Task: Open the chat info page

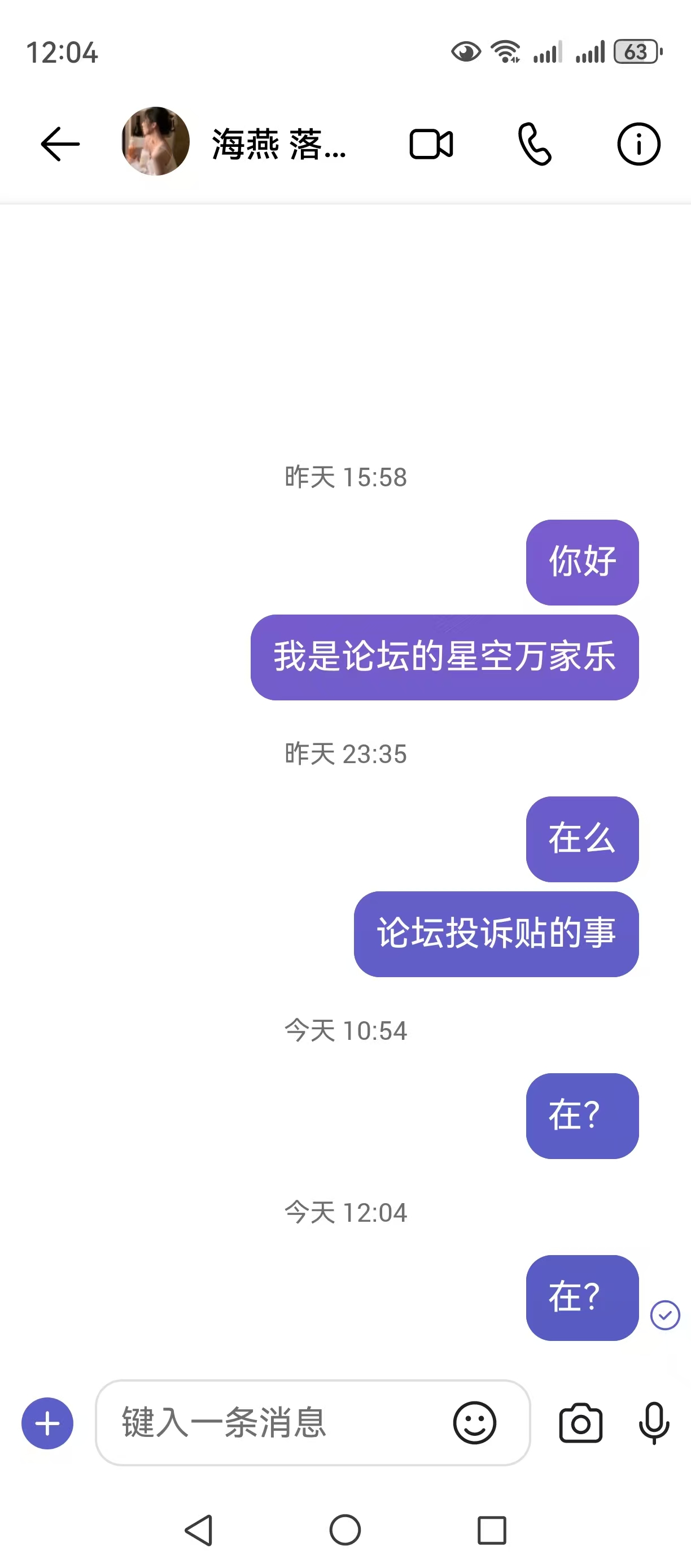Action: point(638,144)
